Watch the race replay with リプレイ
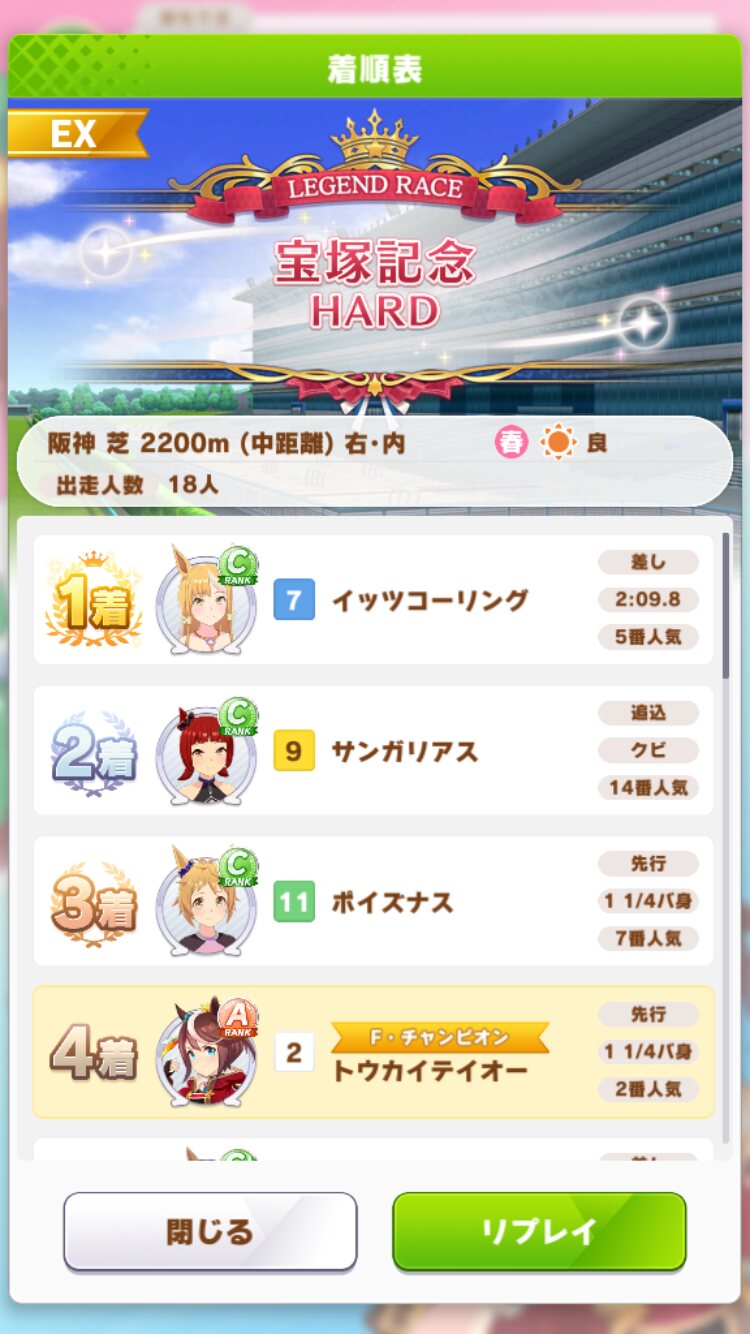This screenshot has width=750, height=1334. 539,1231
